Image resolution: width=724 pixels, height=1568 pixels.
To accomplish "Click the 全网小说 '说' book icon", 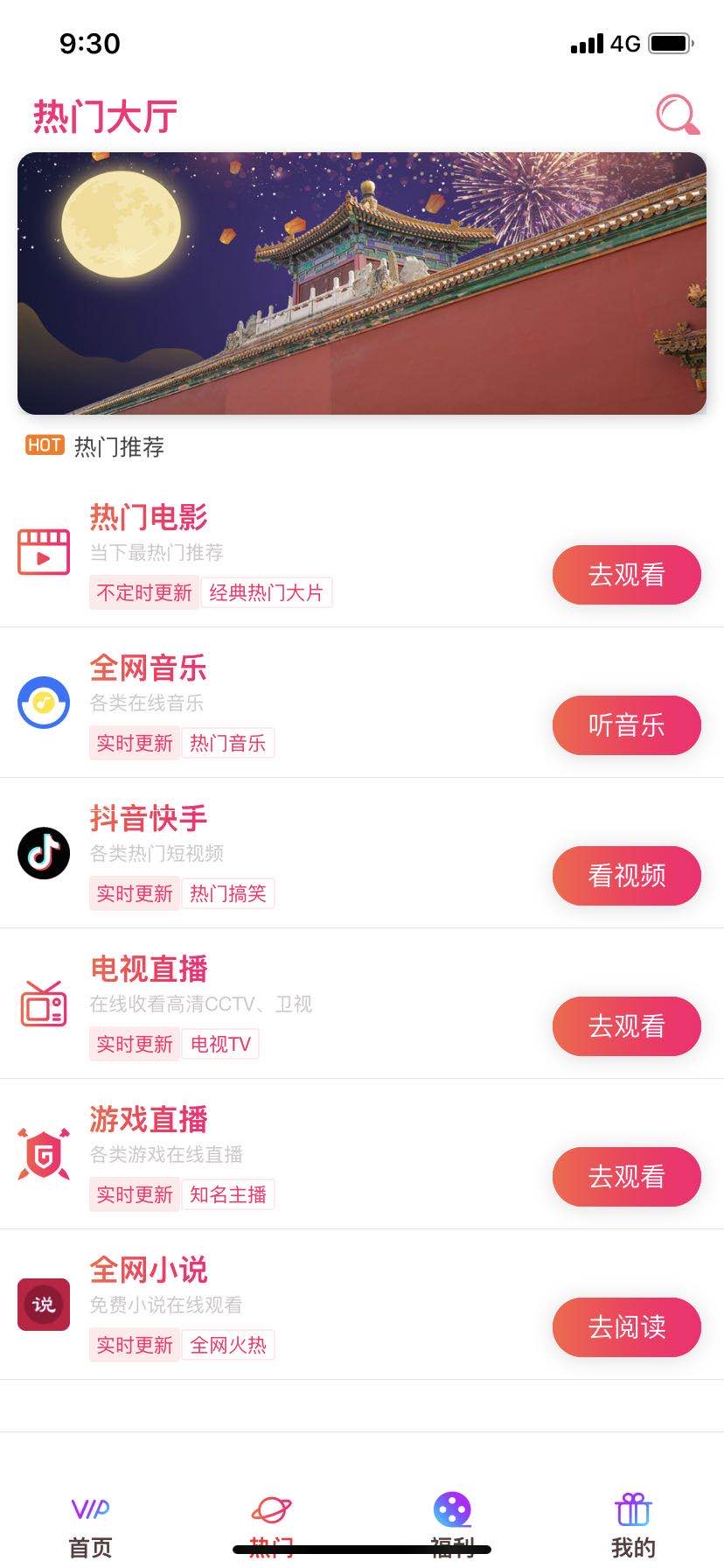I will [44, 1305].
